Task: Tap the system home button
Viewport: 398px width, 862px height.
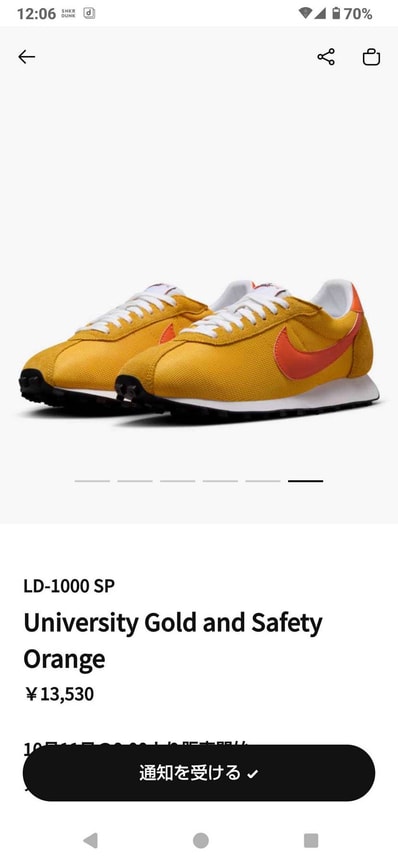Action: point(201,841)
